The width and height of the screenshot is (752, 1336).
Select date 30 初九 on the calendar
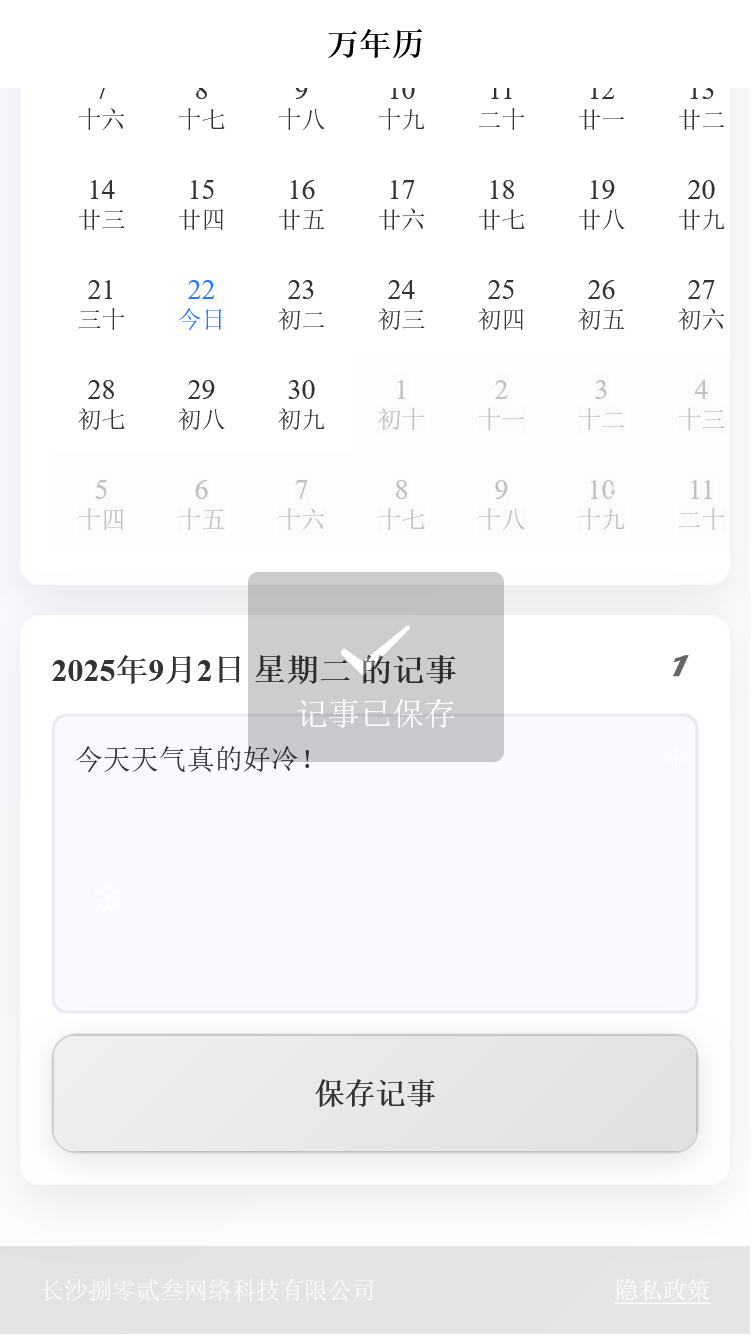click(x=301, y=404)
